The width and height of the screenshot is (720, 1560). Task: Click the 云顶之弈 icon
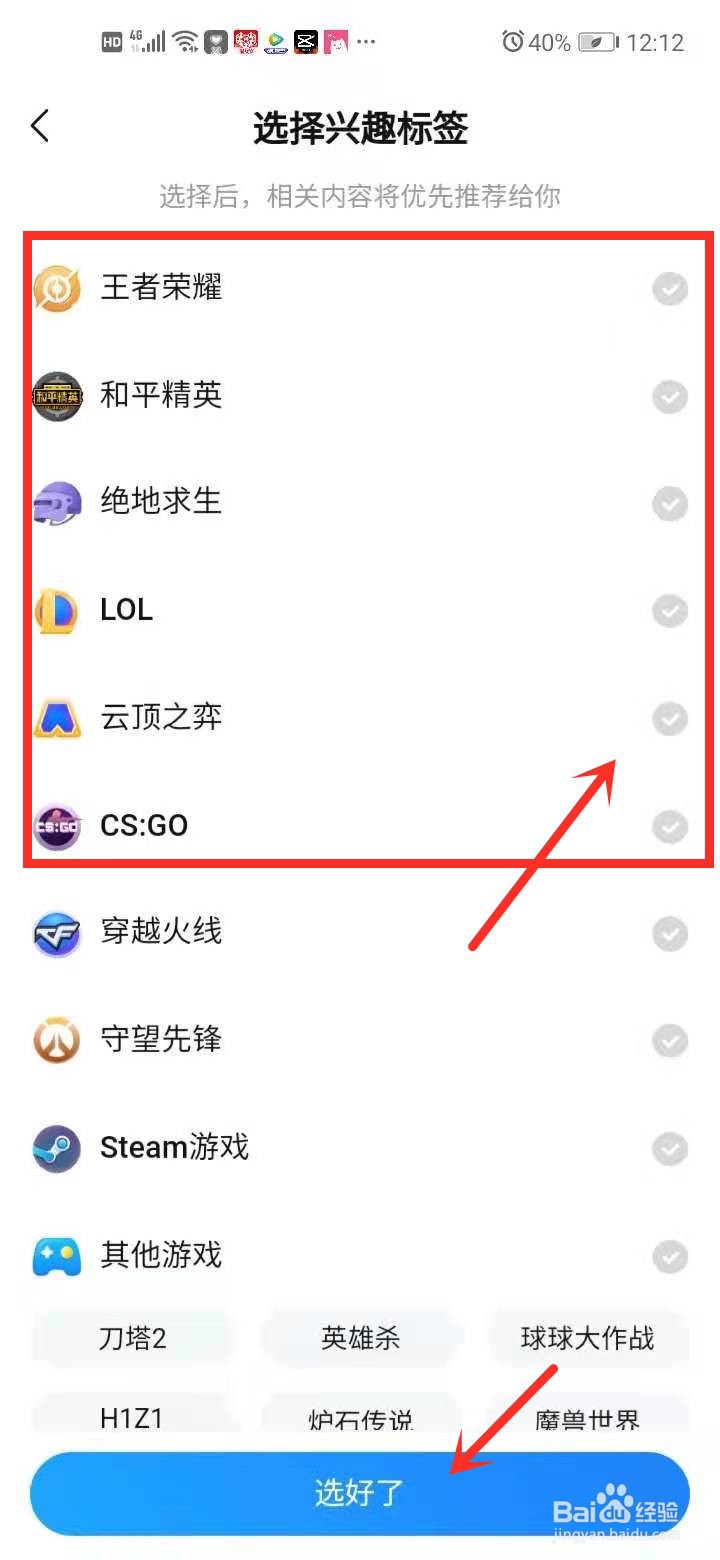pyautogui.click(x=57, y=718)
